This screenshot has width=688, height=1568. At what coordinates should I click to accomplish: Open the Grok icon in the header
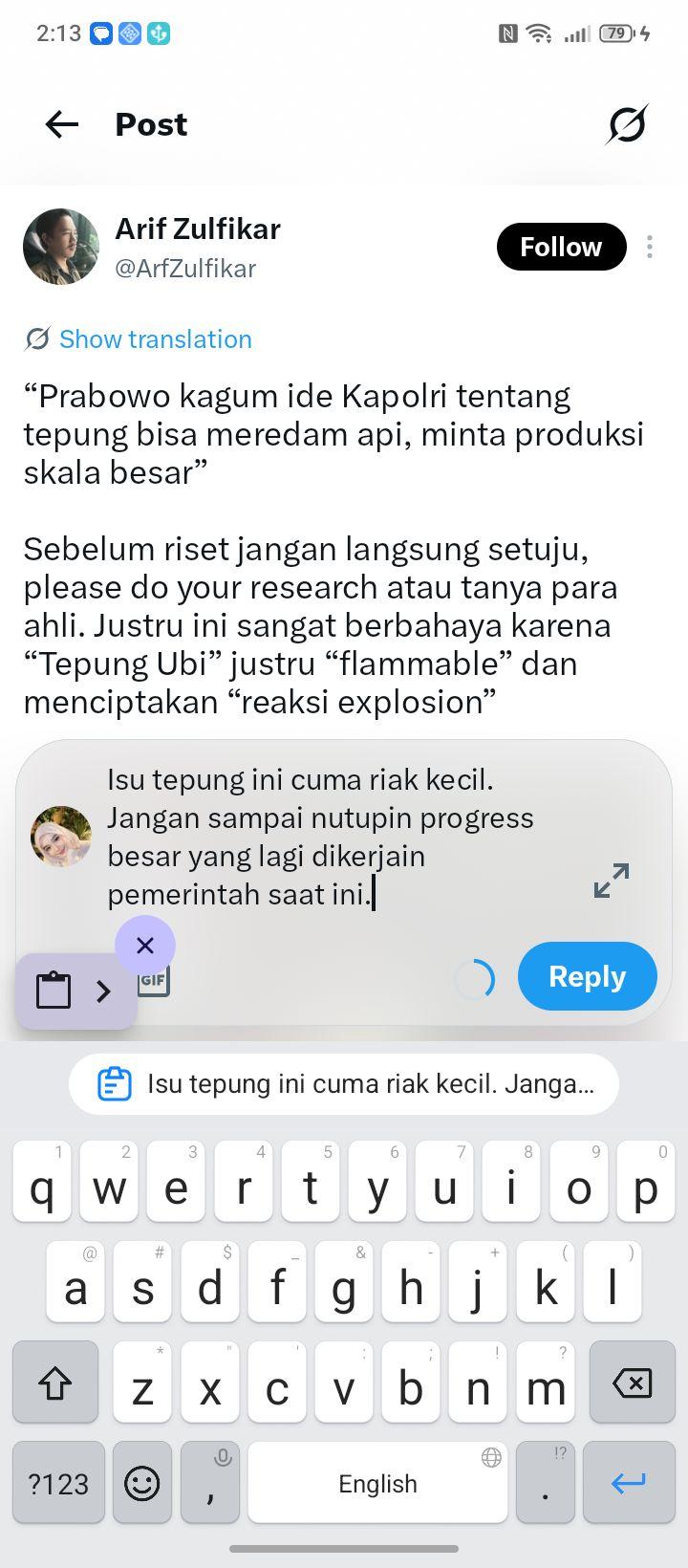tap(627, 124)
